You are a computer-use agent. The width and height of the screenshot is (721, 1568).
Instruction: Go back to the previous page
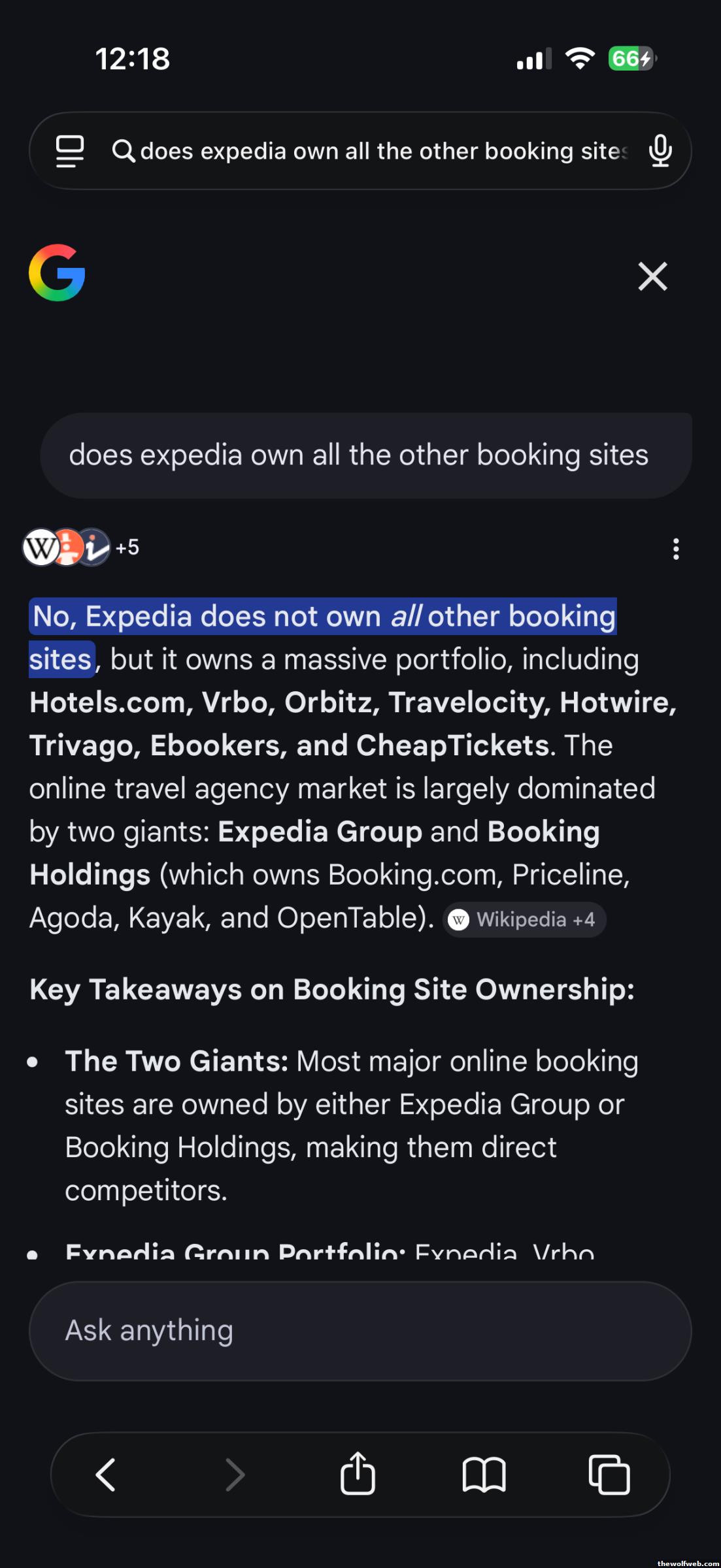[107, 1475]
